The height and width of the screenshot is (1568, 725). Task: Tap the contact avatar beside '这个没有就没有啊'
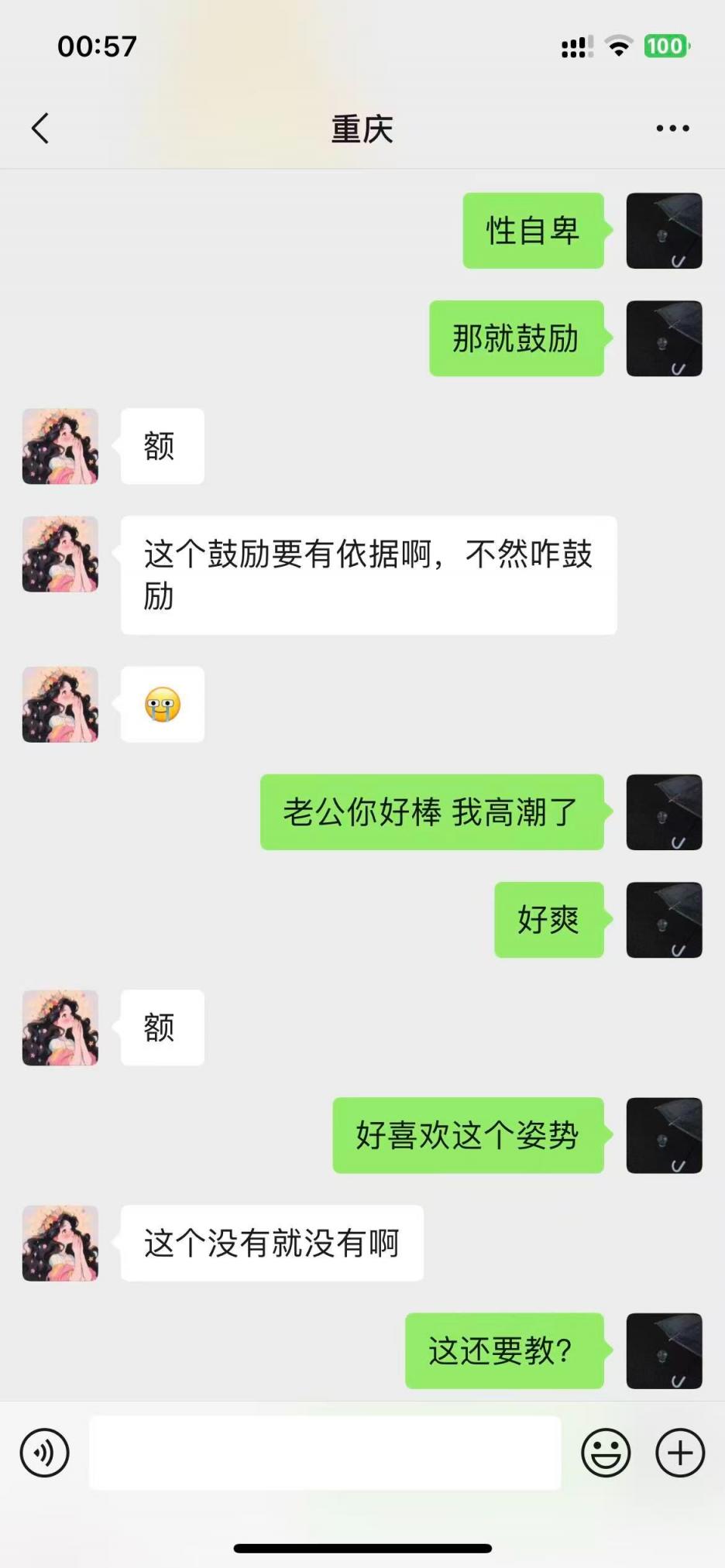[x=60, y=1243]
